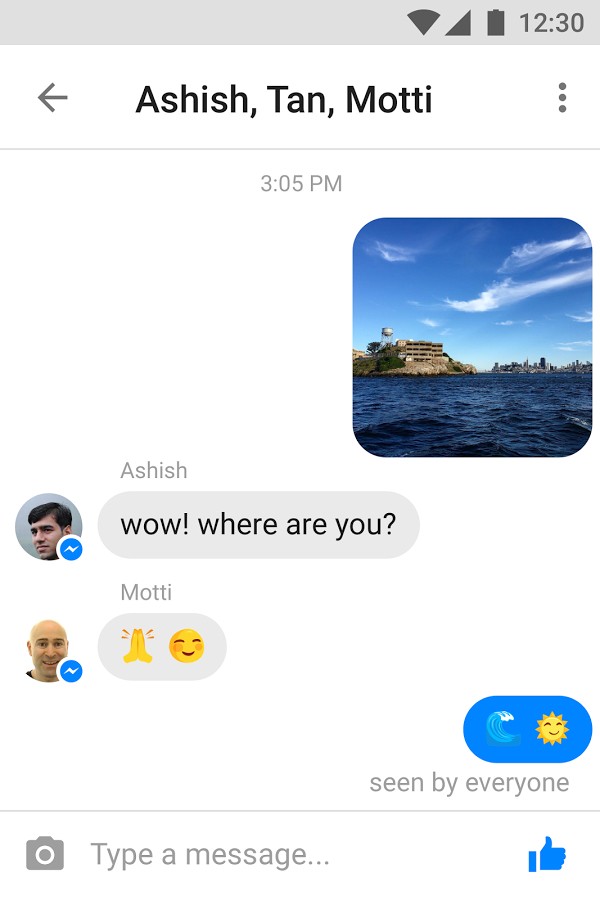The image size is (600, 900).
Task: Open the shared island photo
Action: point(472,337)
